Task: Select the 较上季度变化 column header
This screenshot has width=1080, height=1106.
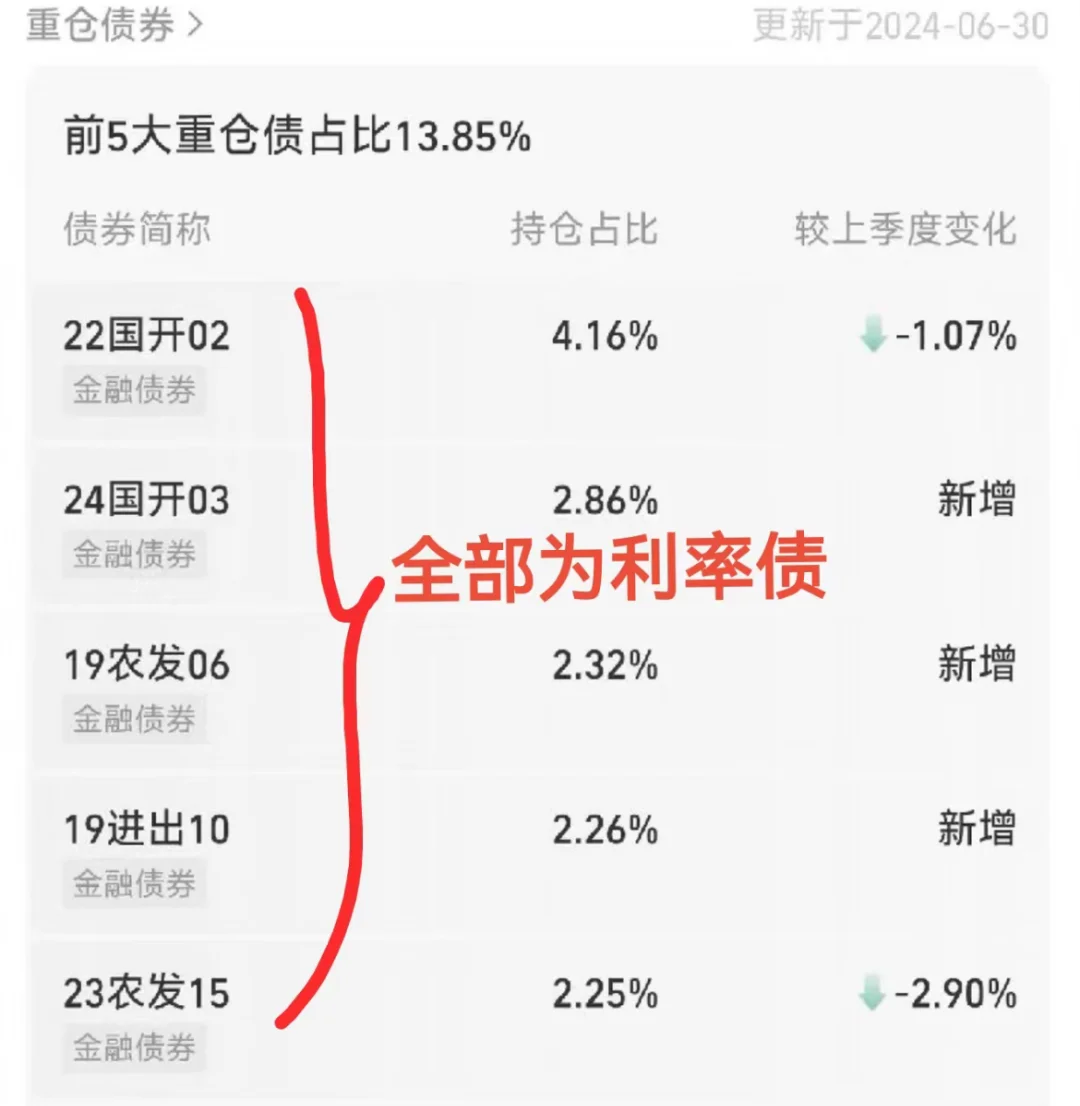Action: point(903,229)
